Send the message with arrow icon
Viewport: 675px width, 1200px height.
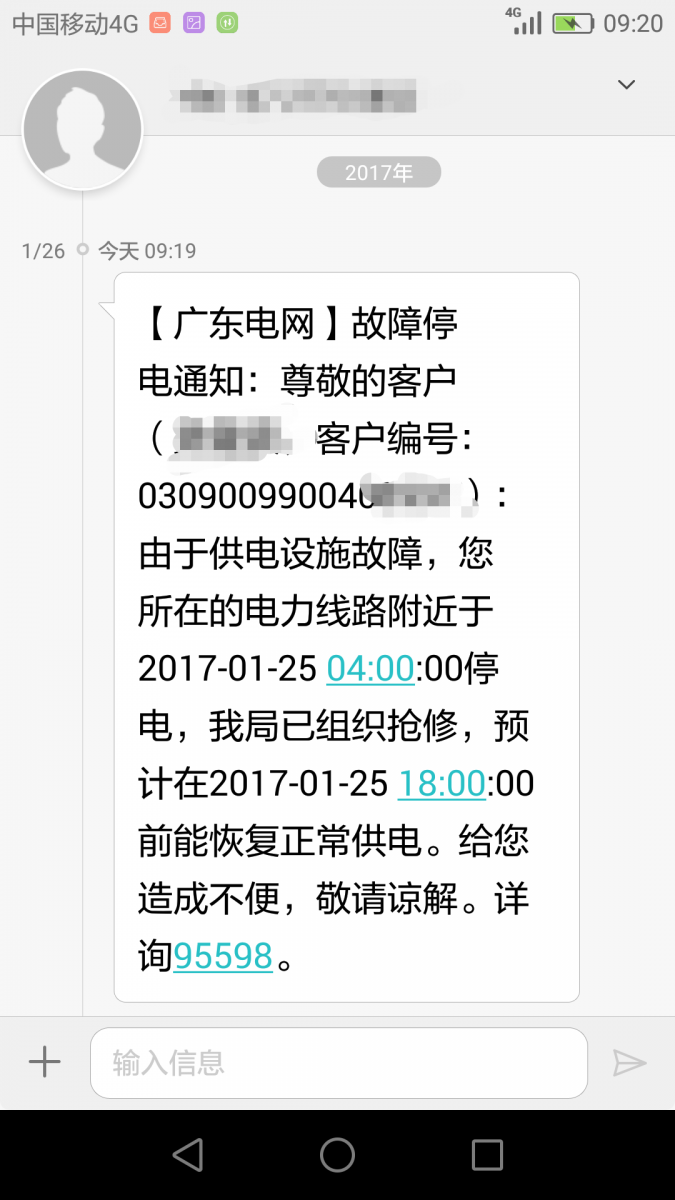pyautogui.click(x=629, y=1062)
